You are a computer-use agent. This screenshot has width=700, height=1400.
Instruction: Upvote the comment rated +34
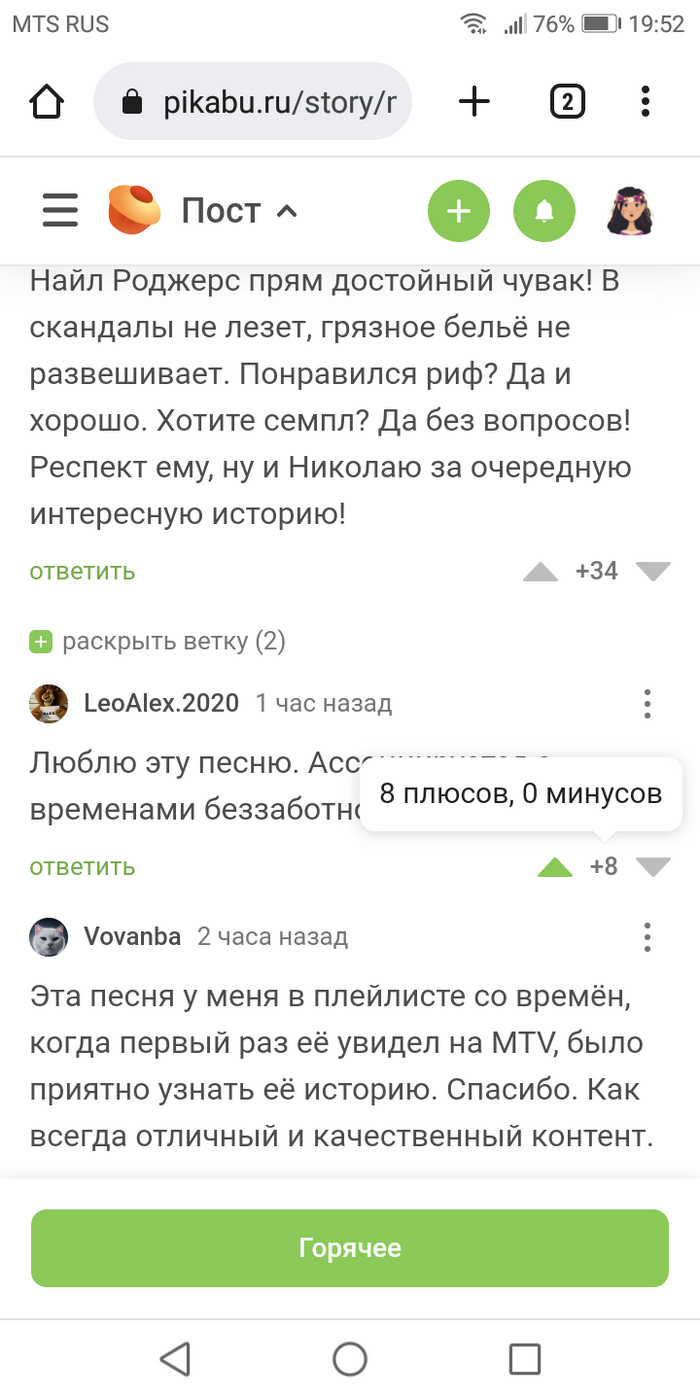541,572
